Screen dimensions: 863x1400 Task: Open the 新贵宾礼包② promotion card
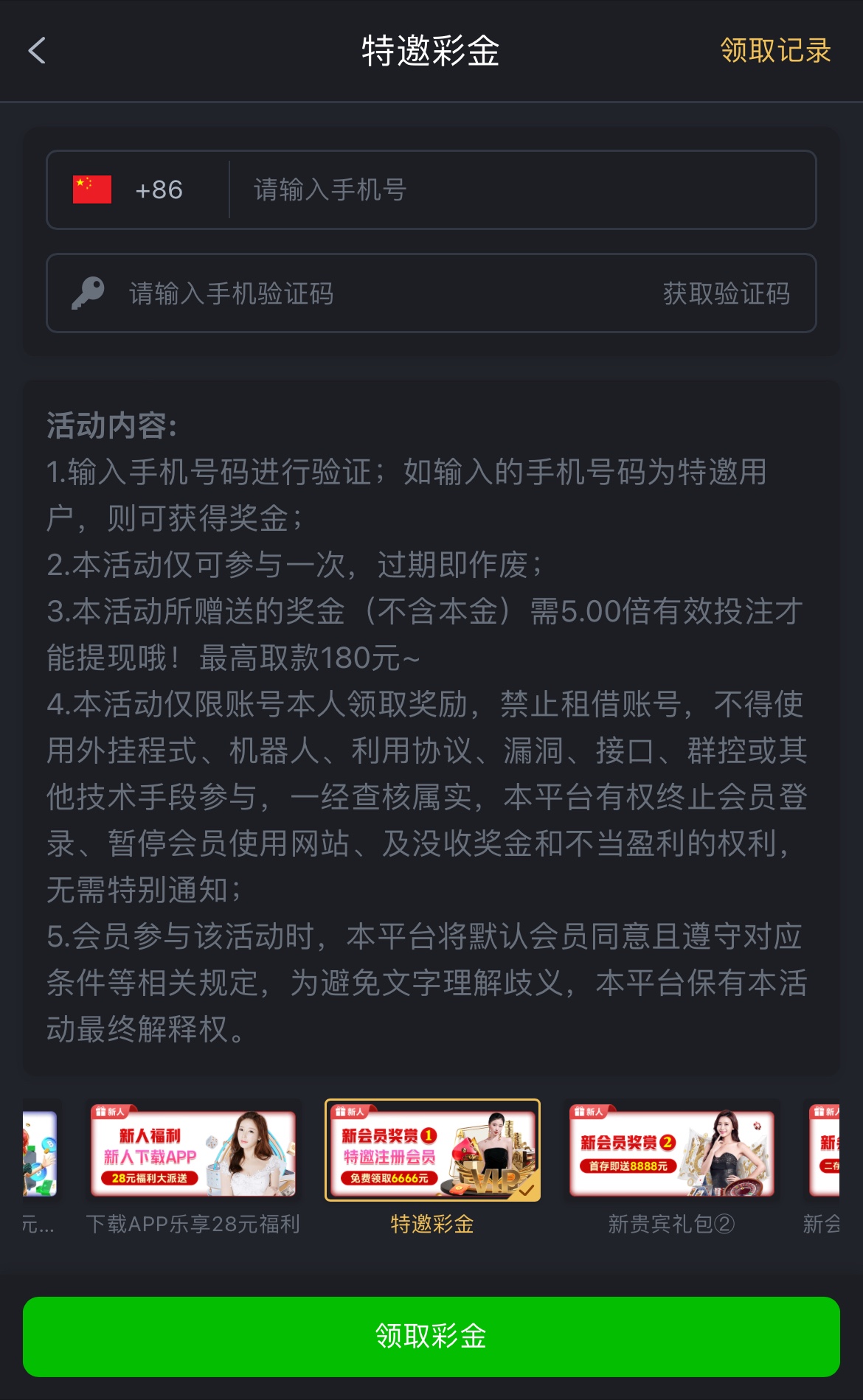tap(671, 1154)
